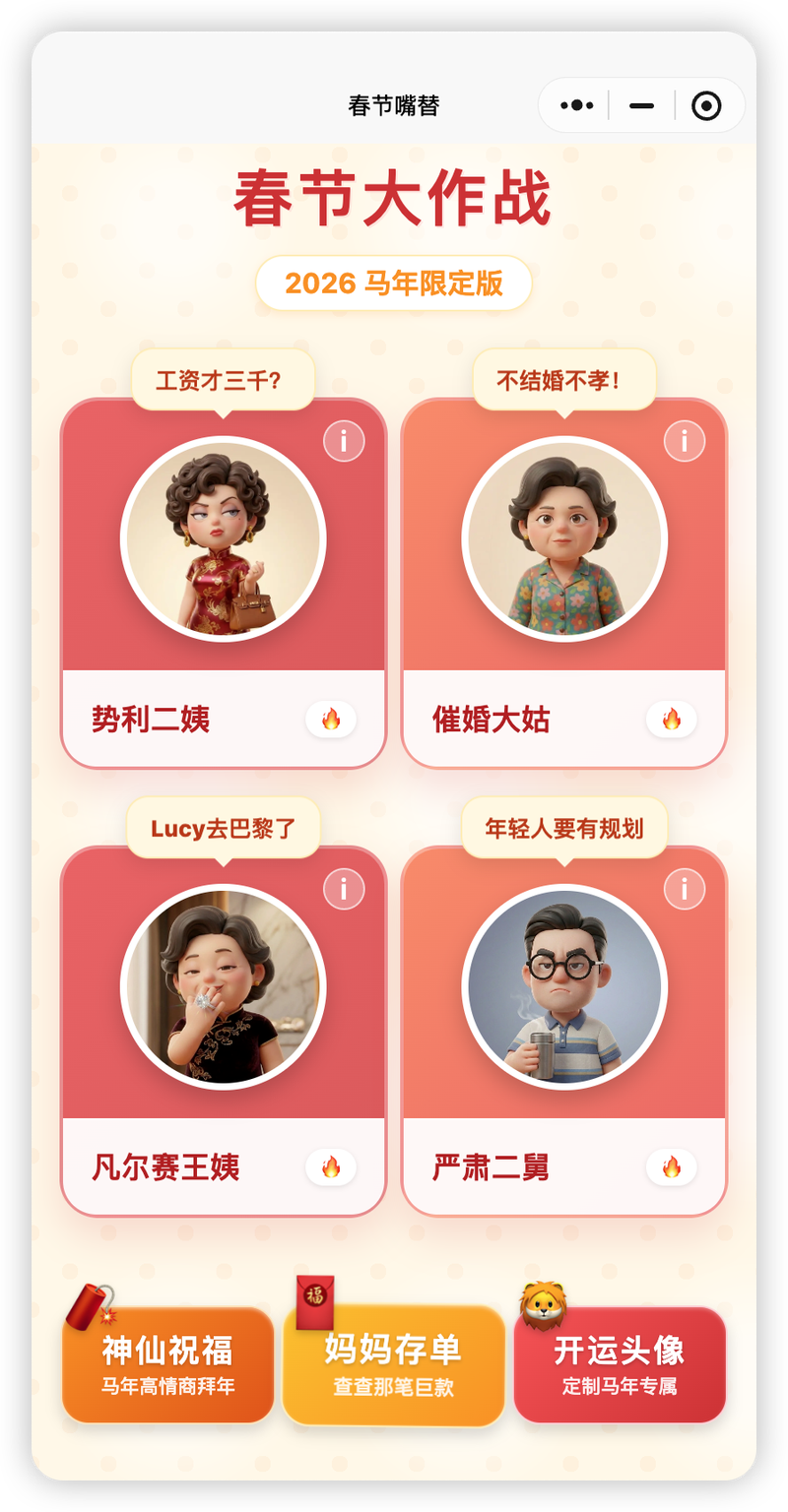Tap the fire badge on 严肃二舅
The image size is (788, 1512).
coord(672,1167)
